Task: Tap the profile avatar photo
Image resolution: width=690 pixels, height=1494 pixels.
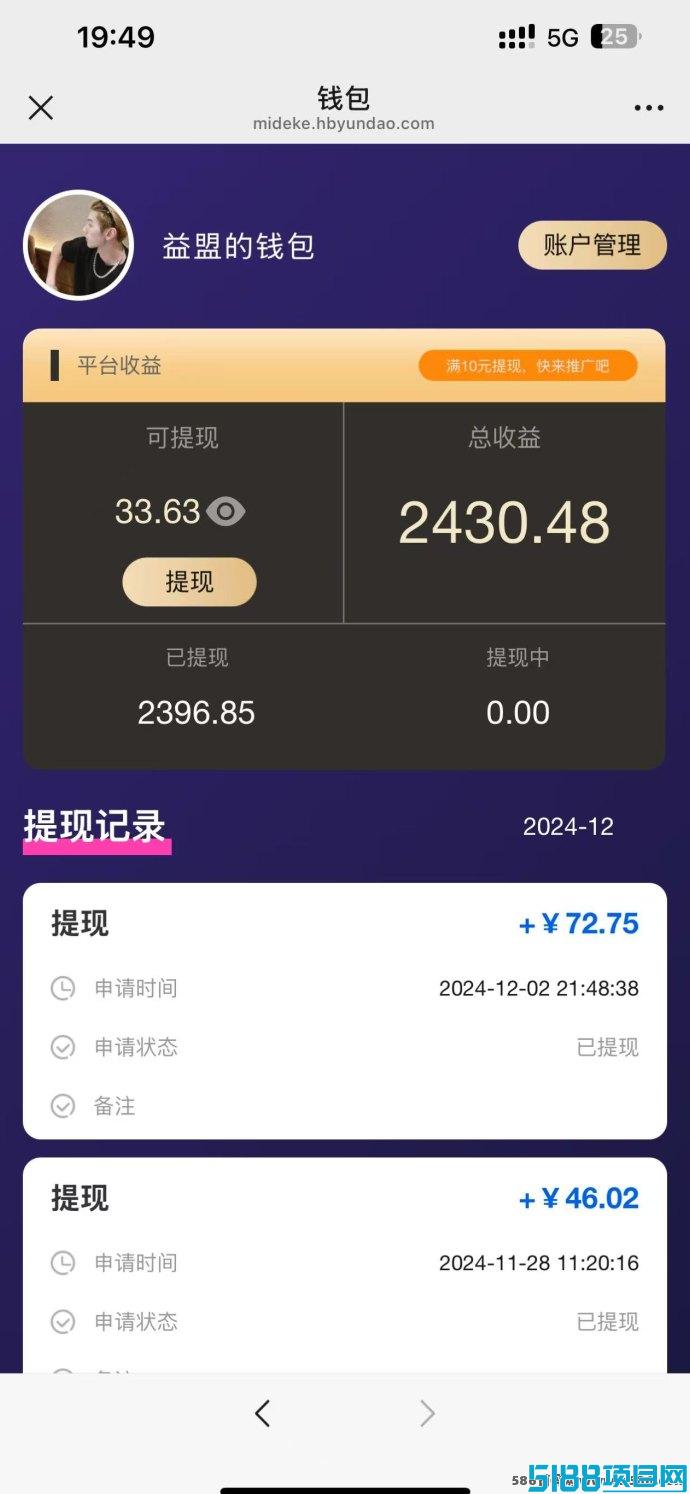Action: point(78,245)
